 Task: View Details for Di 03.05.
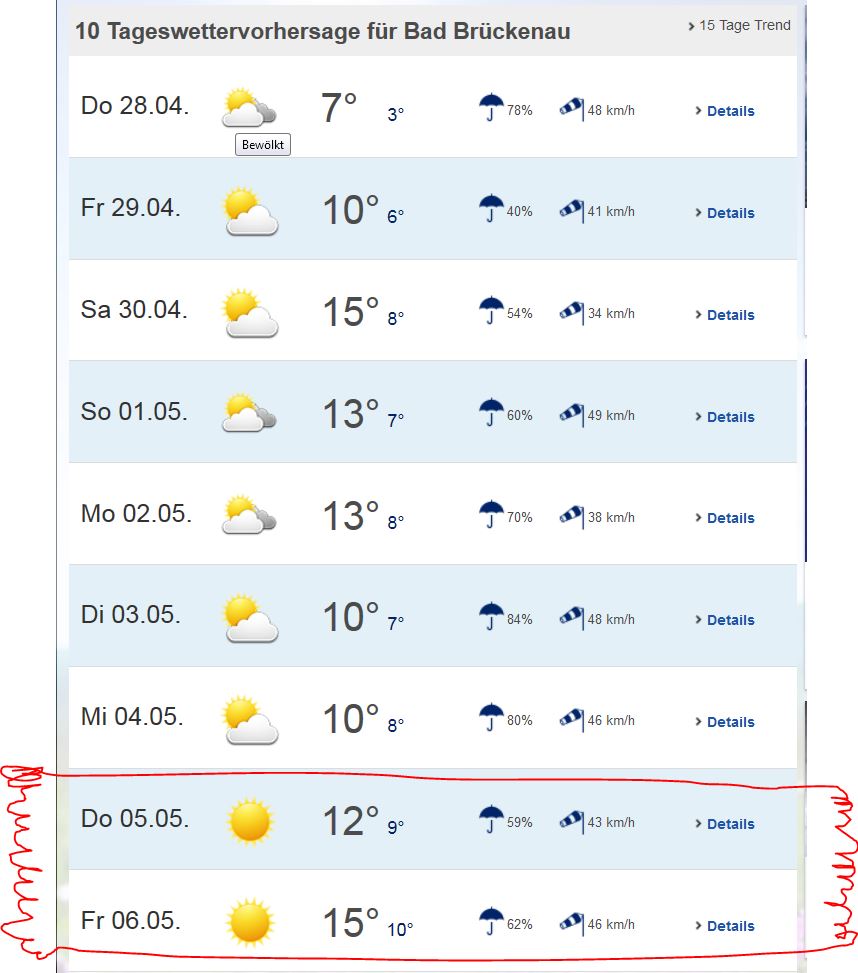730,620
